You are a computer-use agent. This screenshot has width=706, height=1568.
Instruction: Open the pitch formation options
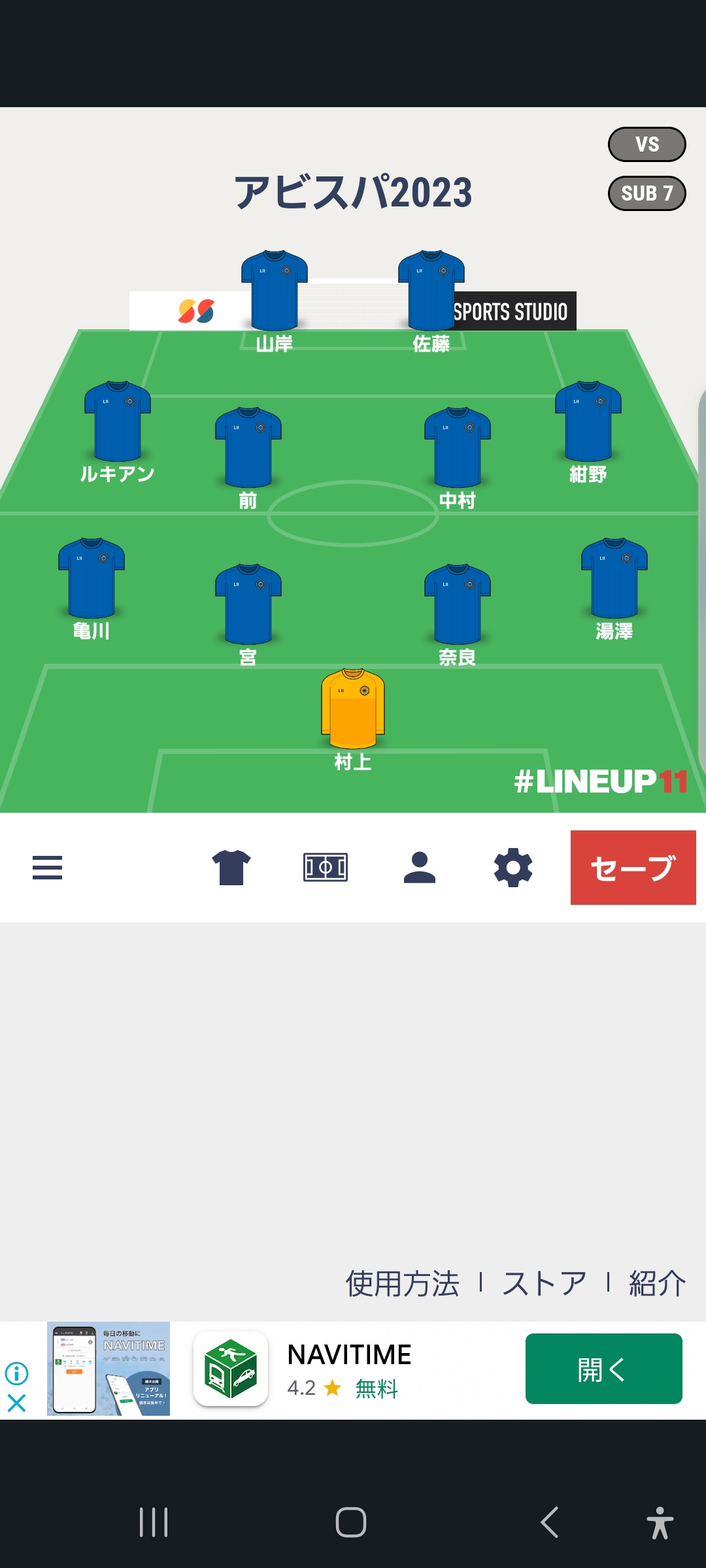(325, 868)
